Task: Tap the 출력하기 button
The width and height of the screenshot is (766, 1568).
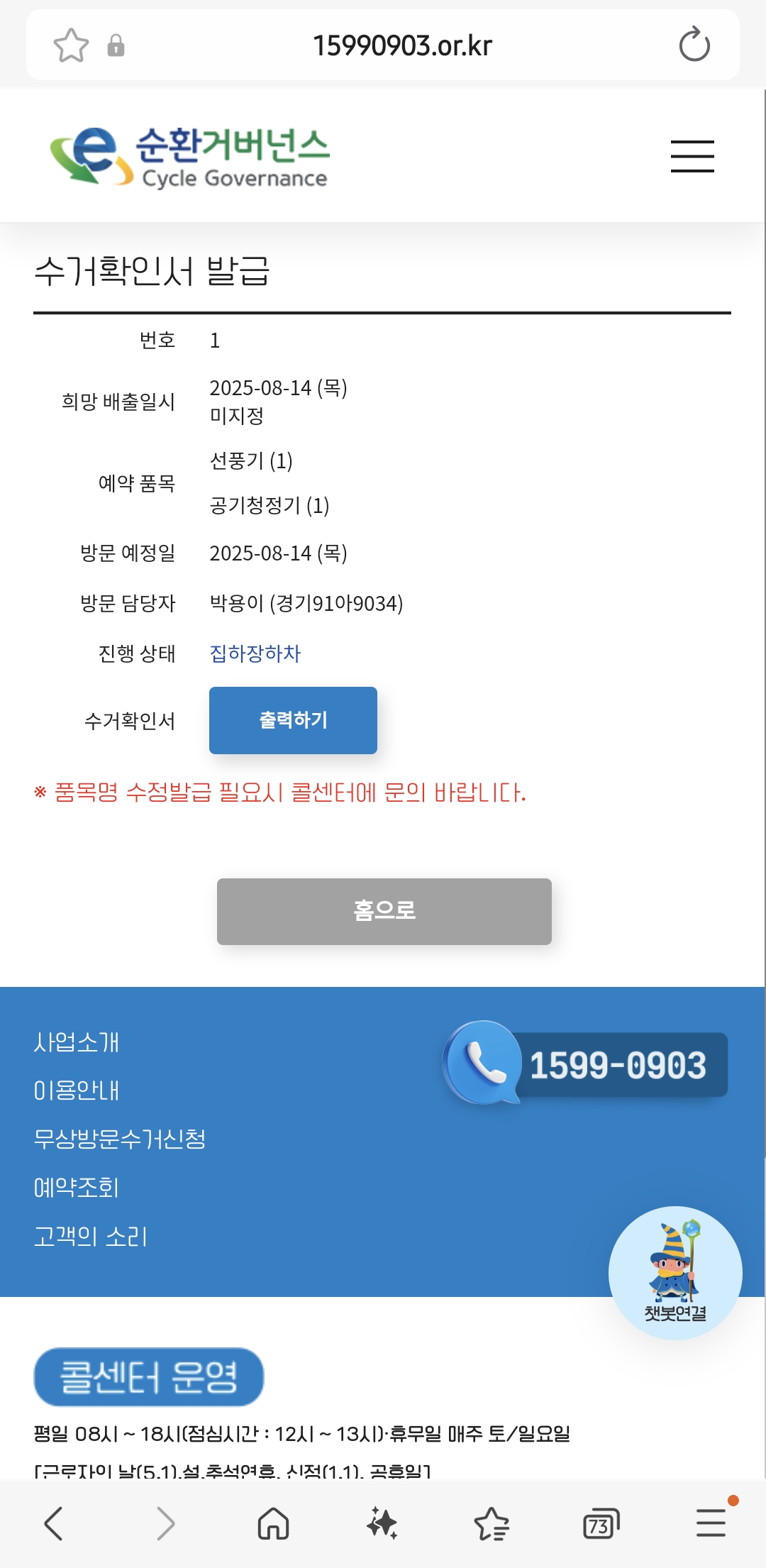Action: tap(293, 720)
